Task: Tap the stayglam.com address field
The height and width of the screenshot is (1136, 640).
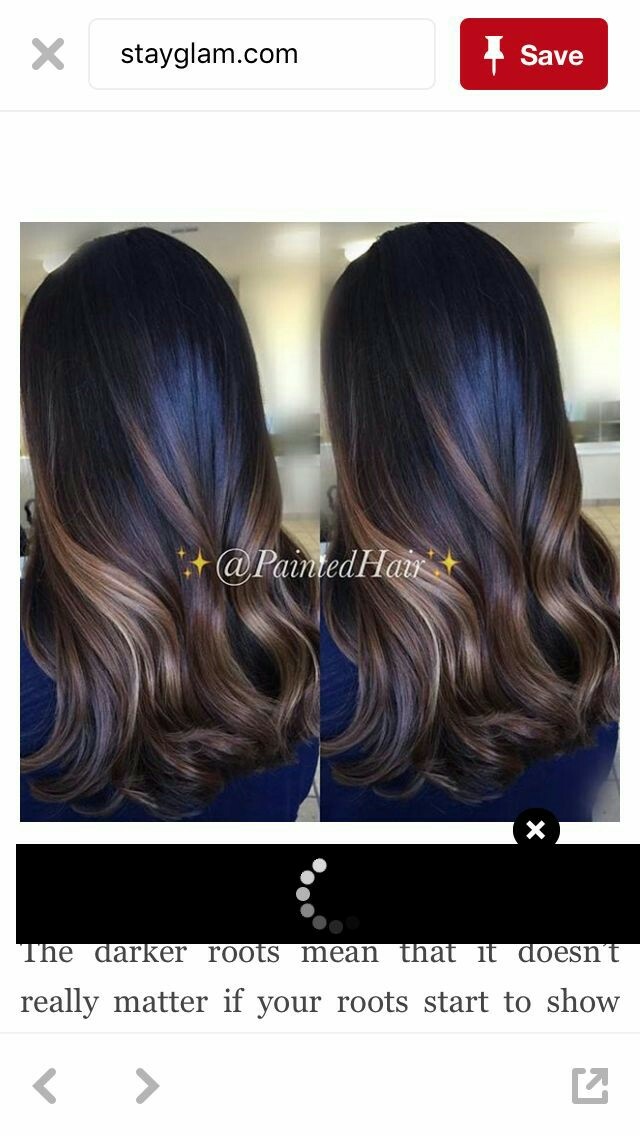Action: click(262, 54)
